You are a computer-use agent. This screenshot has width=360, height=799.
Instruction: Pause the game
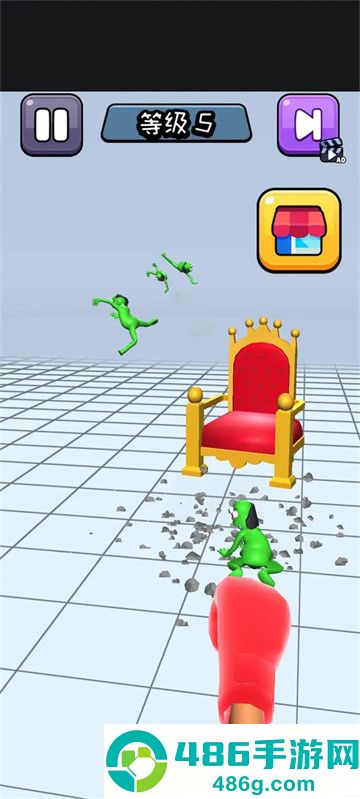tap(52, 125)
